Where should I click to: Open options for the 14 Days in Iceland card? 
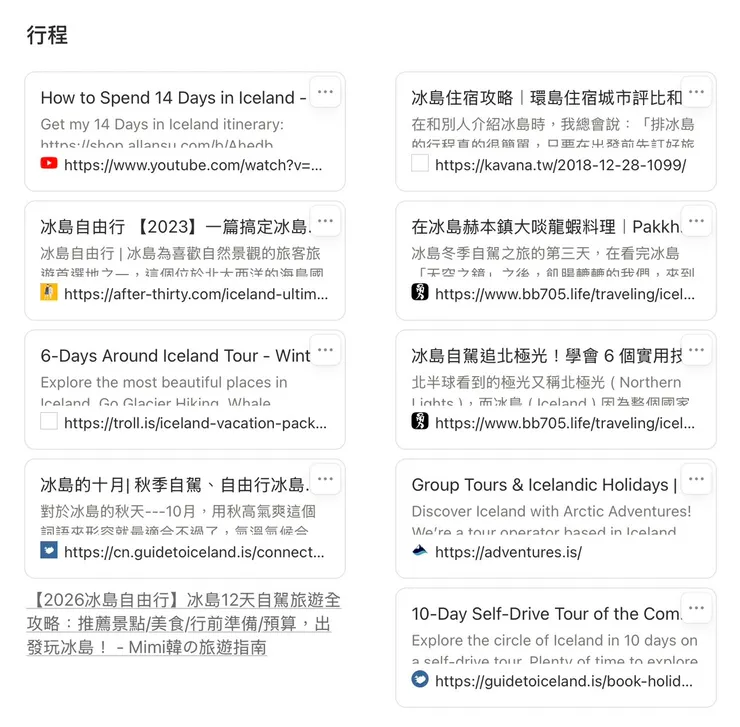tap(325, 92)
